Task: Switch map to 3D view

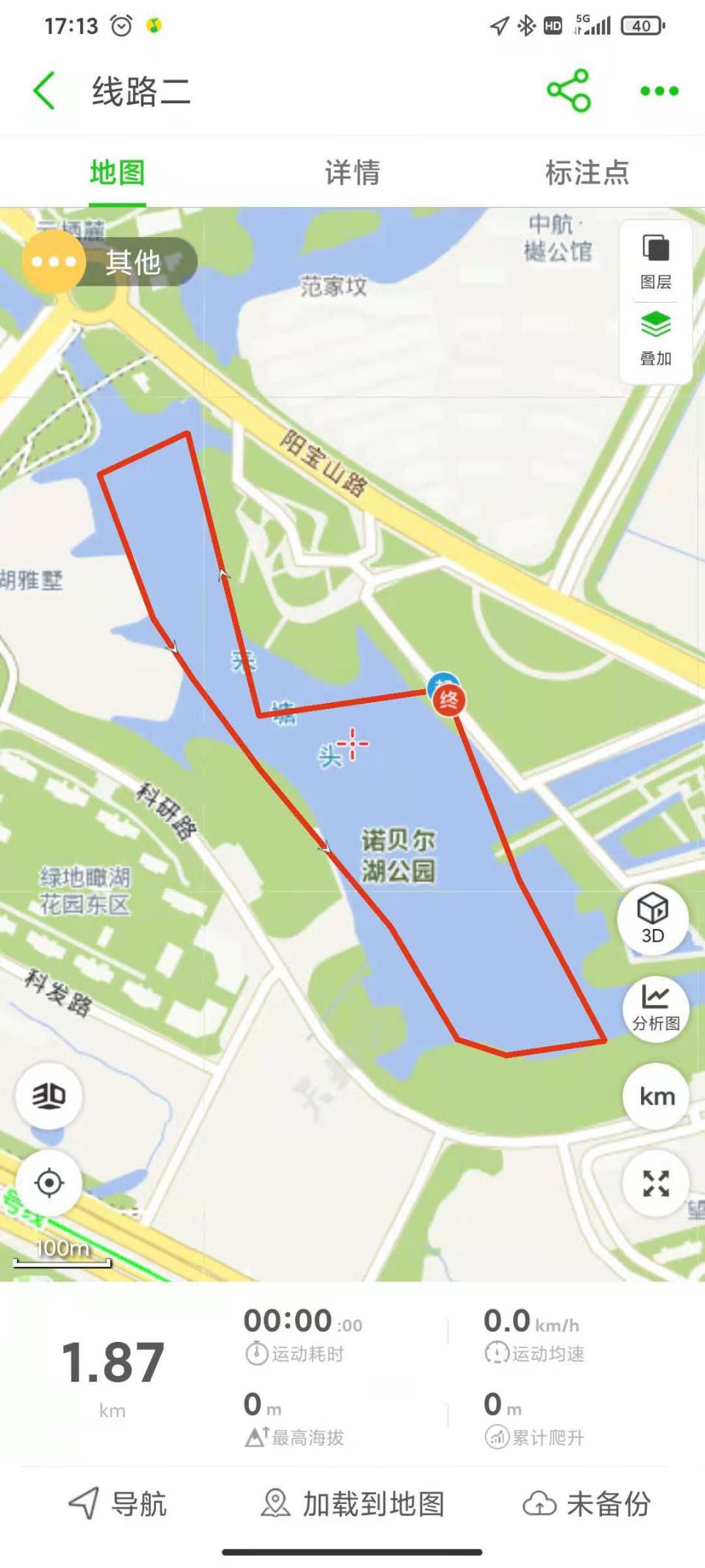Action: click(653, 918)
